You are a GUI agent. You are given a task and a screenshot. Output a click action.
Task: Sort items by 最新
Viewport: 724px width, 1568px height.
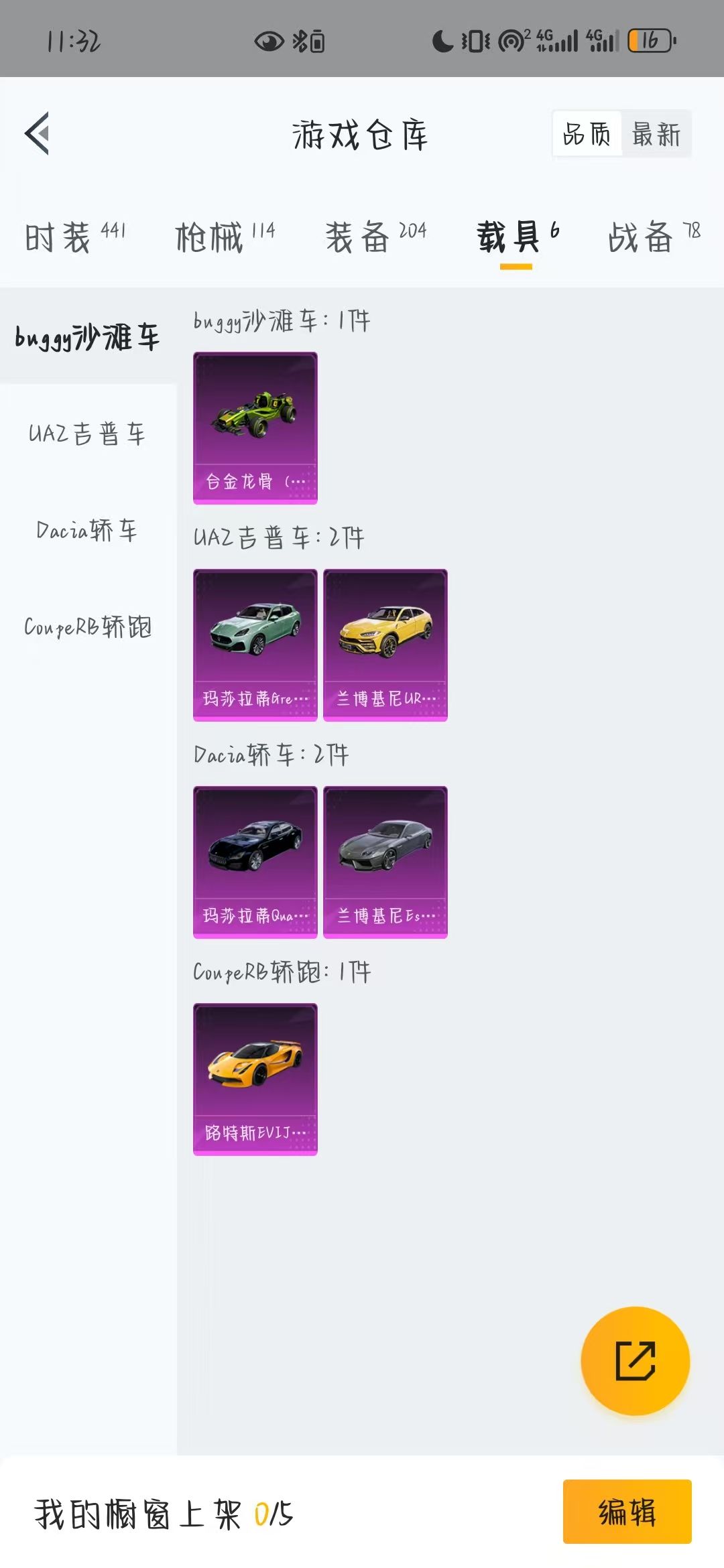[x=656, y=134]
